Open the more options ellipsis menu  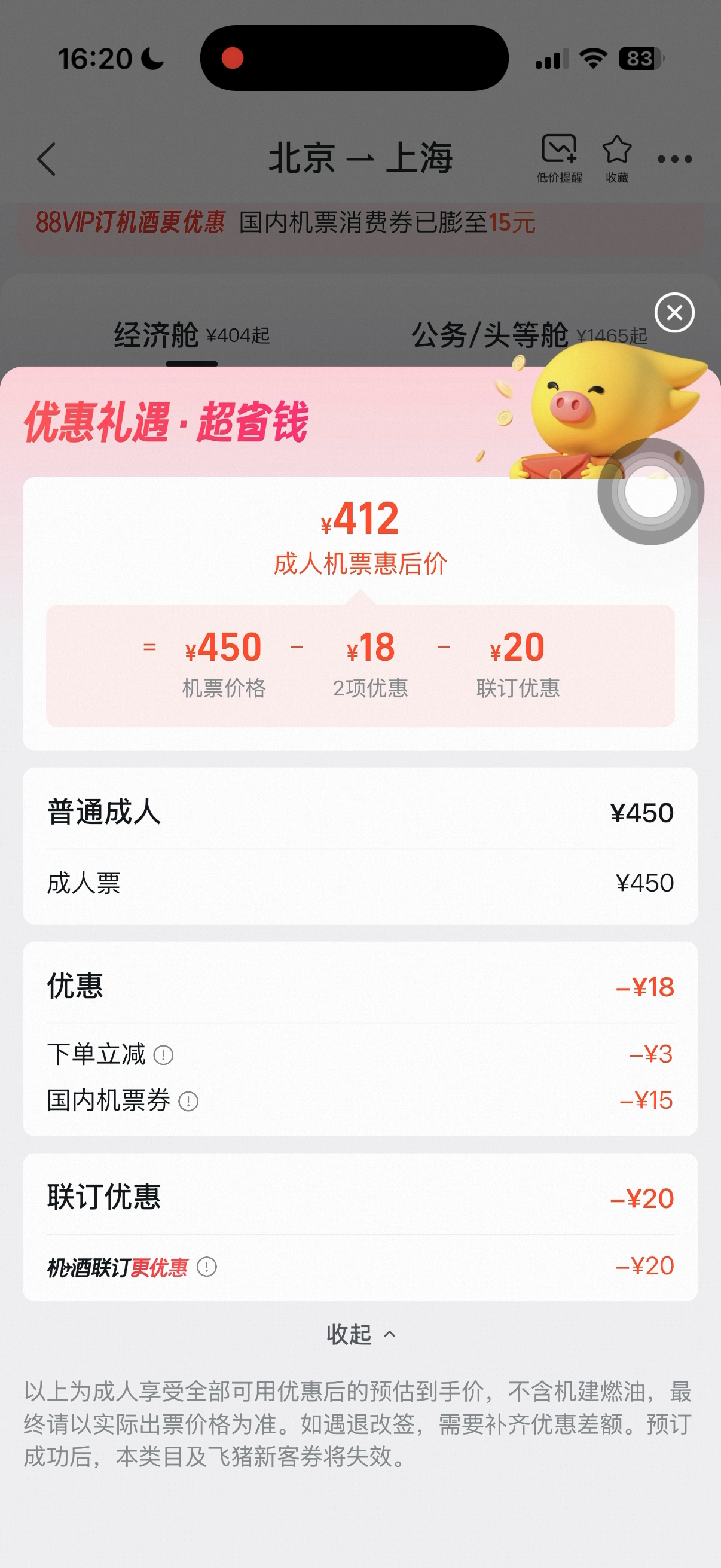676,158
